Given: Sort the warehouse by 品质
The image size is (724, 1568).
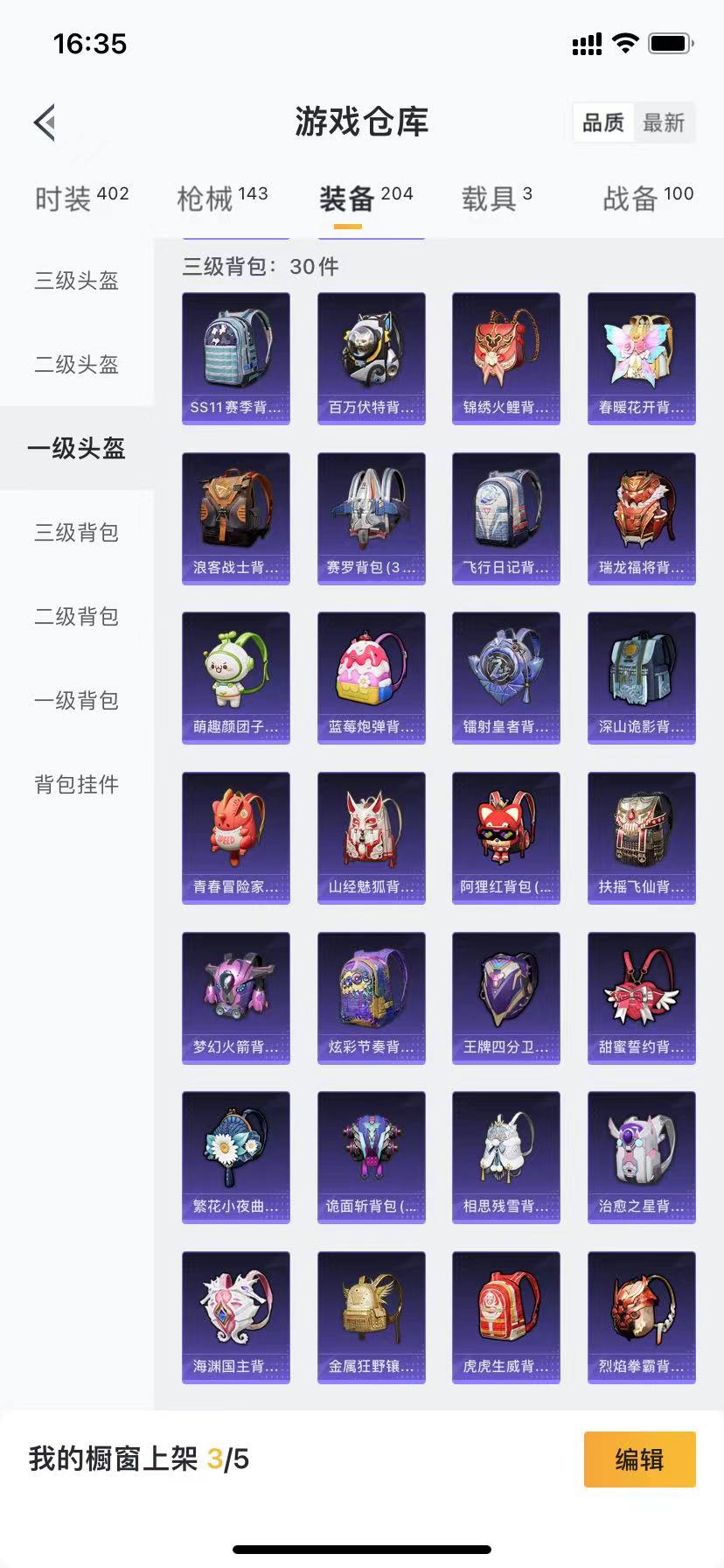Looking at the screenshot, I should (603, 122).
